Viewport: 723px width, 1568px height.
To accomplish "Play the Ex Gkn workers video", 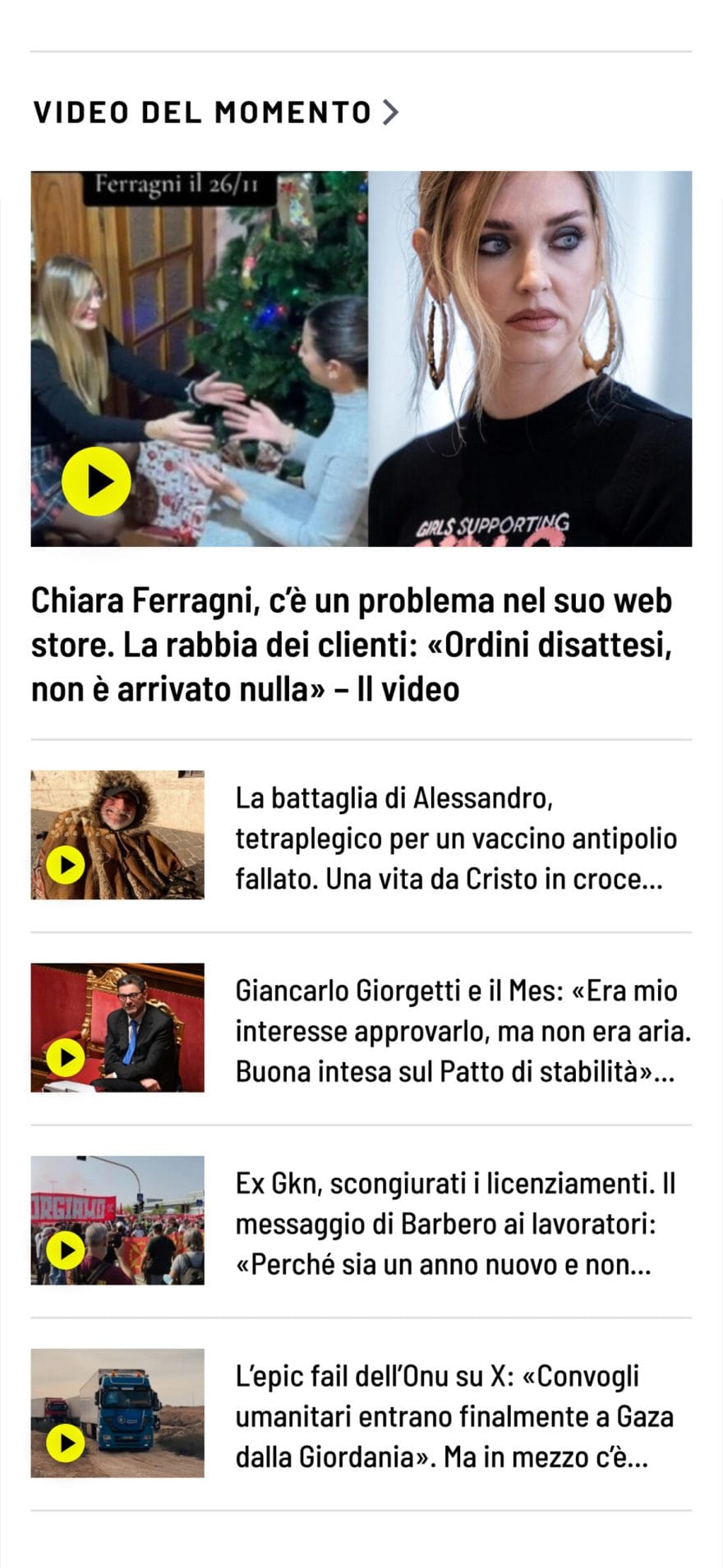I will click(67, 1250).
